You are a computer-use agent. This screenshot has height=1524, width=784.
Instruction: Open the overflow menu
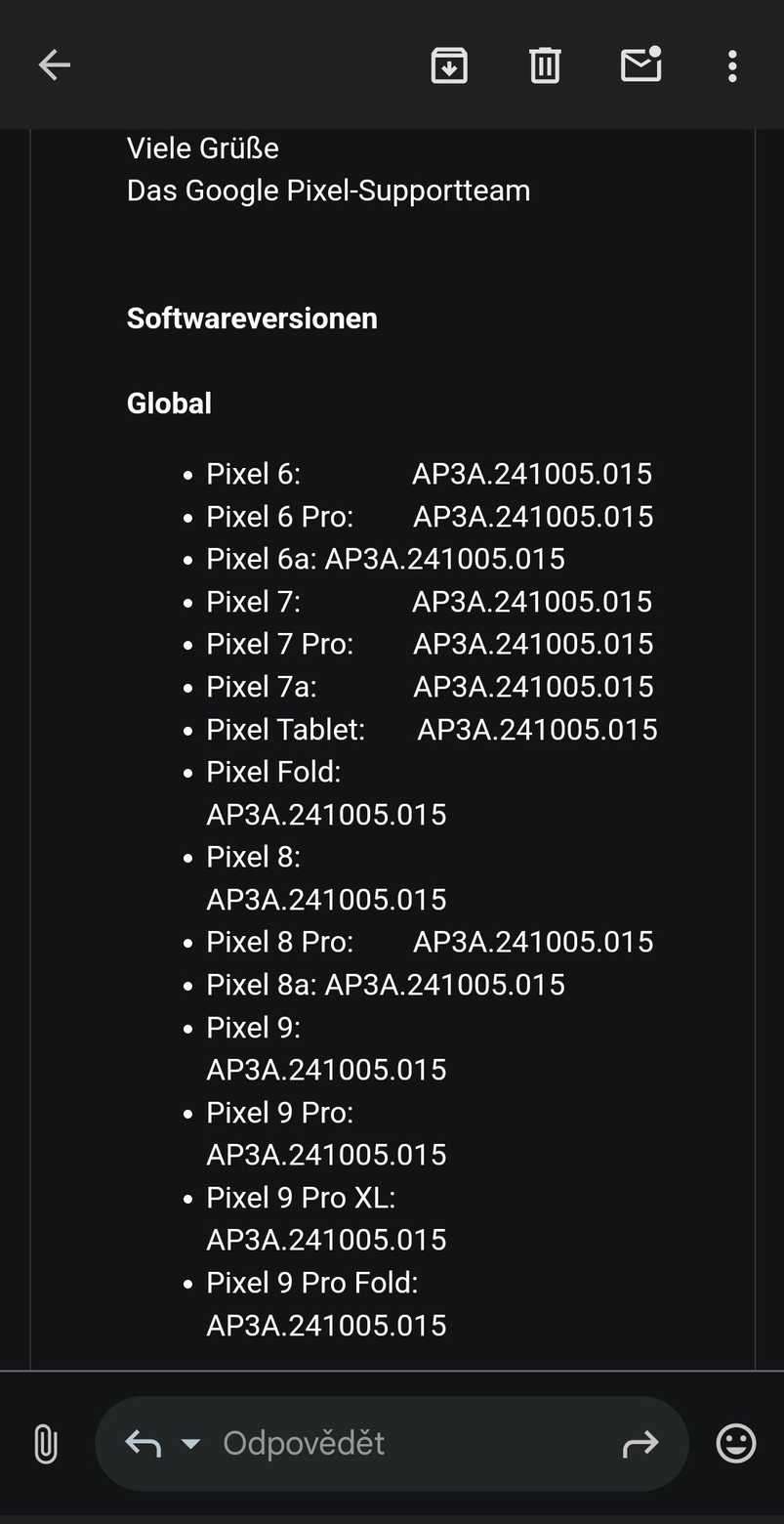point(732,65)
